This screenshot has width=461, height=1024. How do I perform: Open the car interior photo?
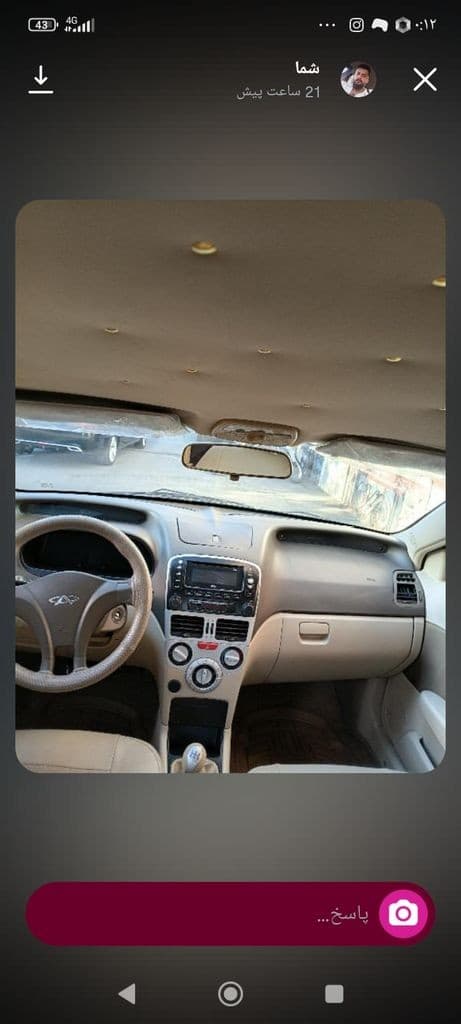(x=230, y=487)
